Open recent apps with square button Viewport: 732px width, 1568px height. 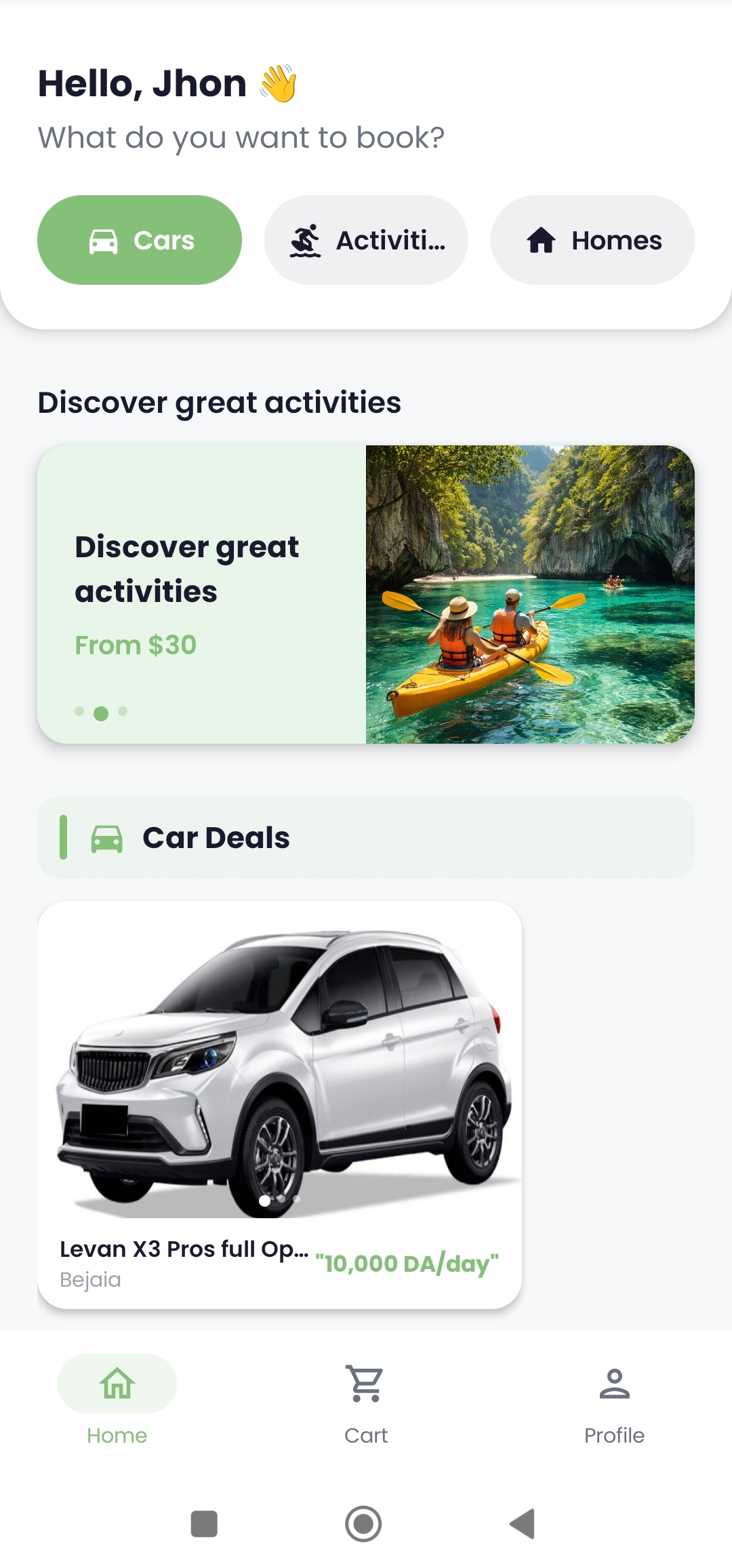coord(204,1524)
